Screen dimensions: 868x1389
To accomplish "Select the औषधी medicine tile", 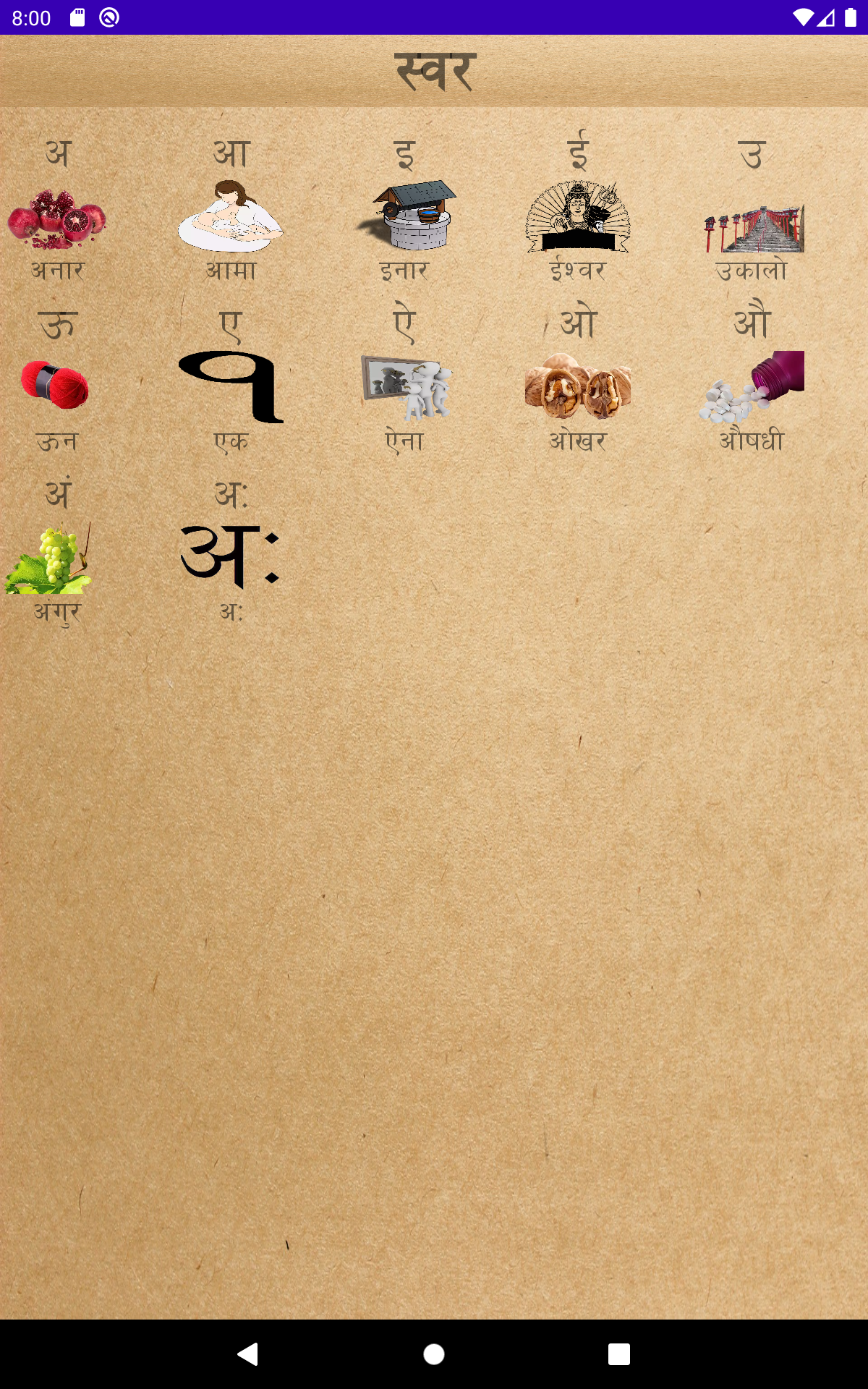I will click(752, 380).
